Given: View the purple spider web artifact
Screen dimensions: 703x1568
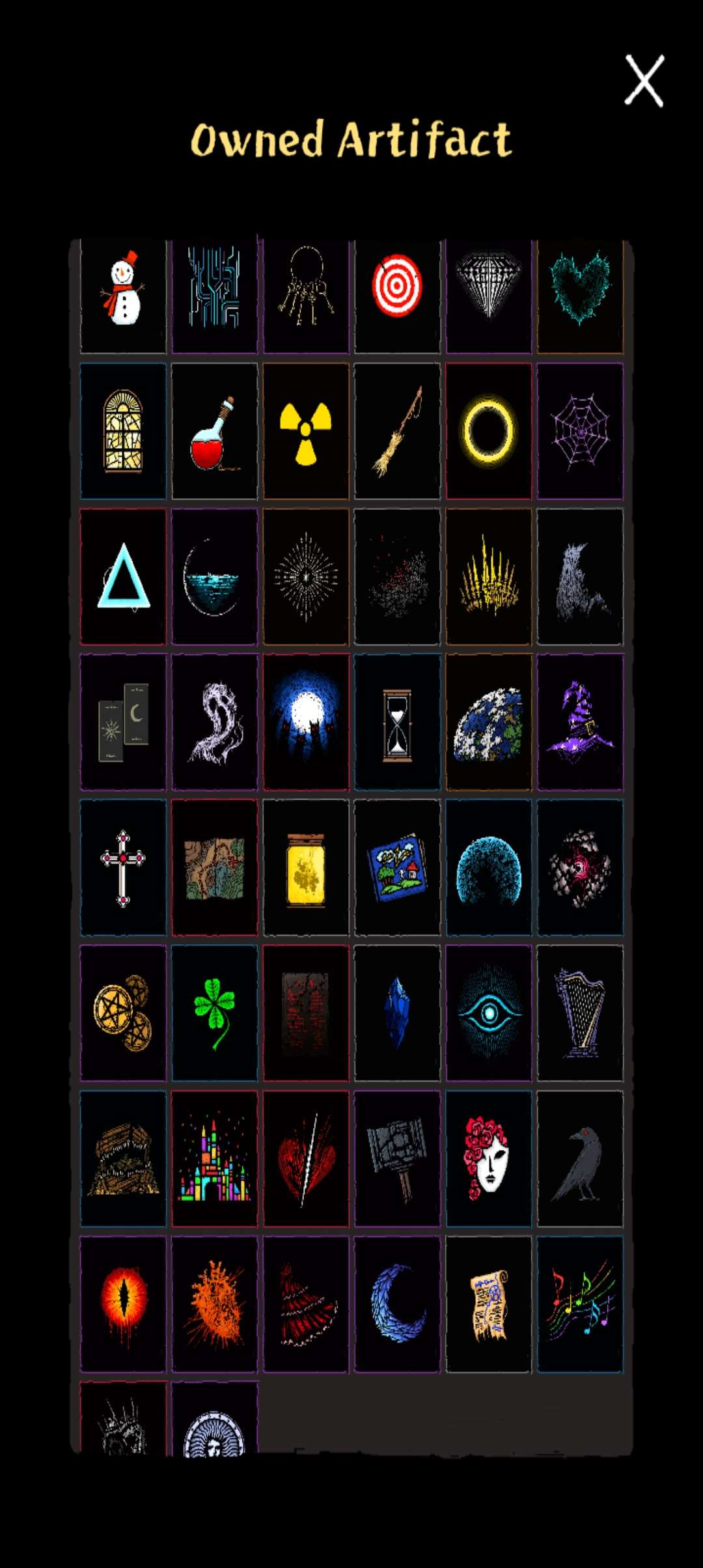Looking at the screenshot, I should coord(580,431).
